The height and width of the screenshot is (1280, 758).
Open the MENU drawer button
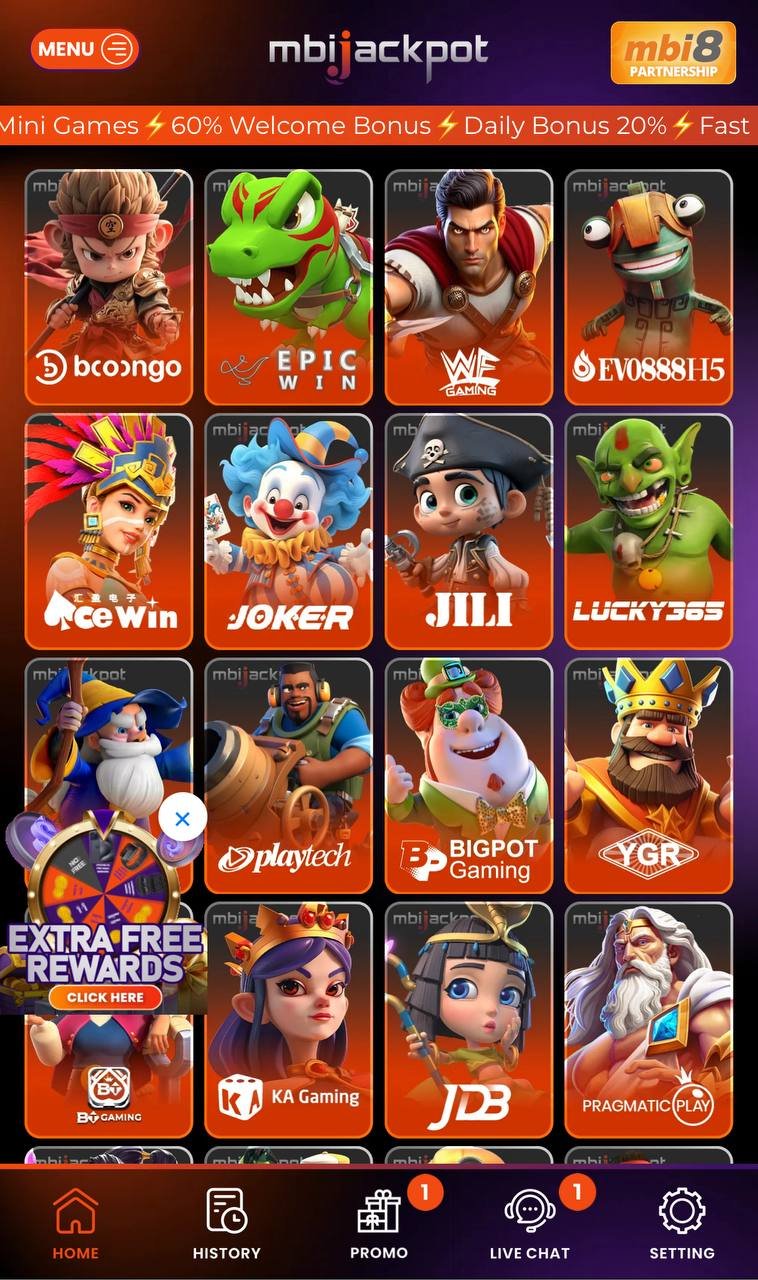84,49
